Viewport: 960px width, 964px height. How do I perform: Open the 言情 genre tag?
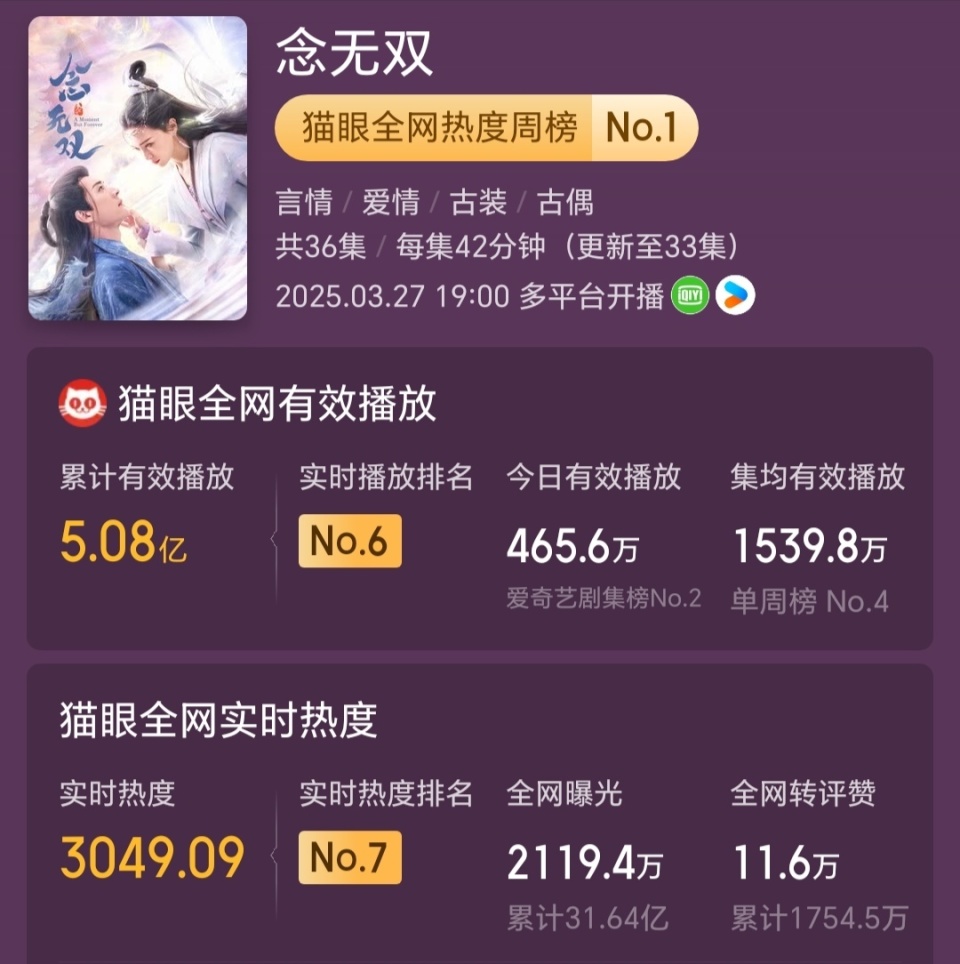coord(302,203)
